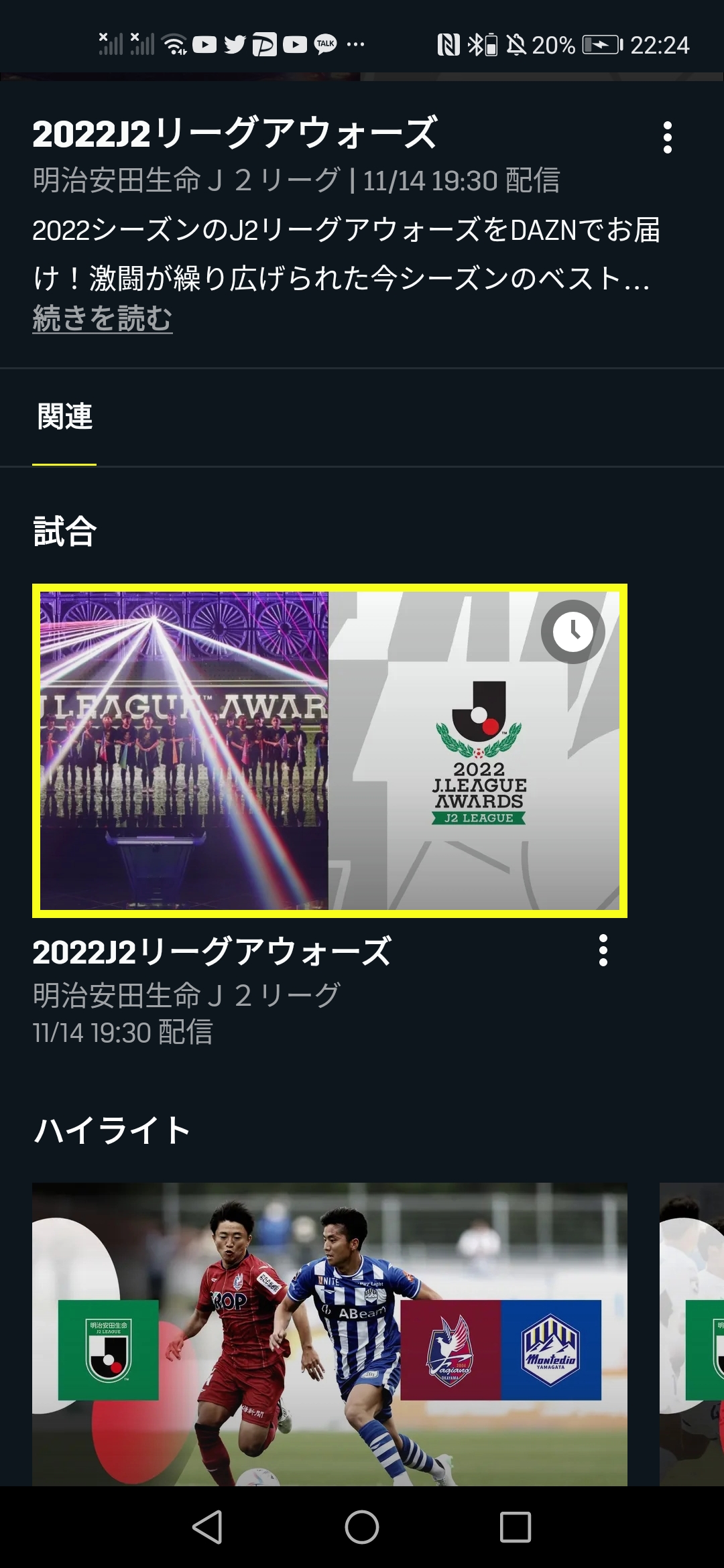Tap 続きを読む to expand the description
This screenshot has height=1568, width=724.
click(103, 318)
